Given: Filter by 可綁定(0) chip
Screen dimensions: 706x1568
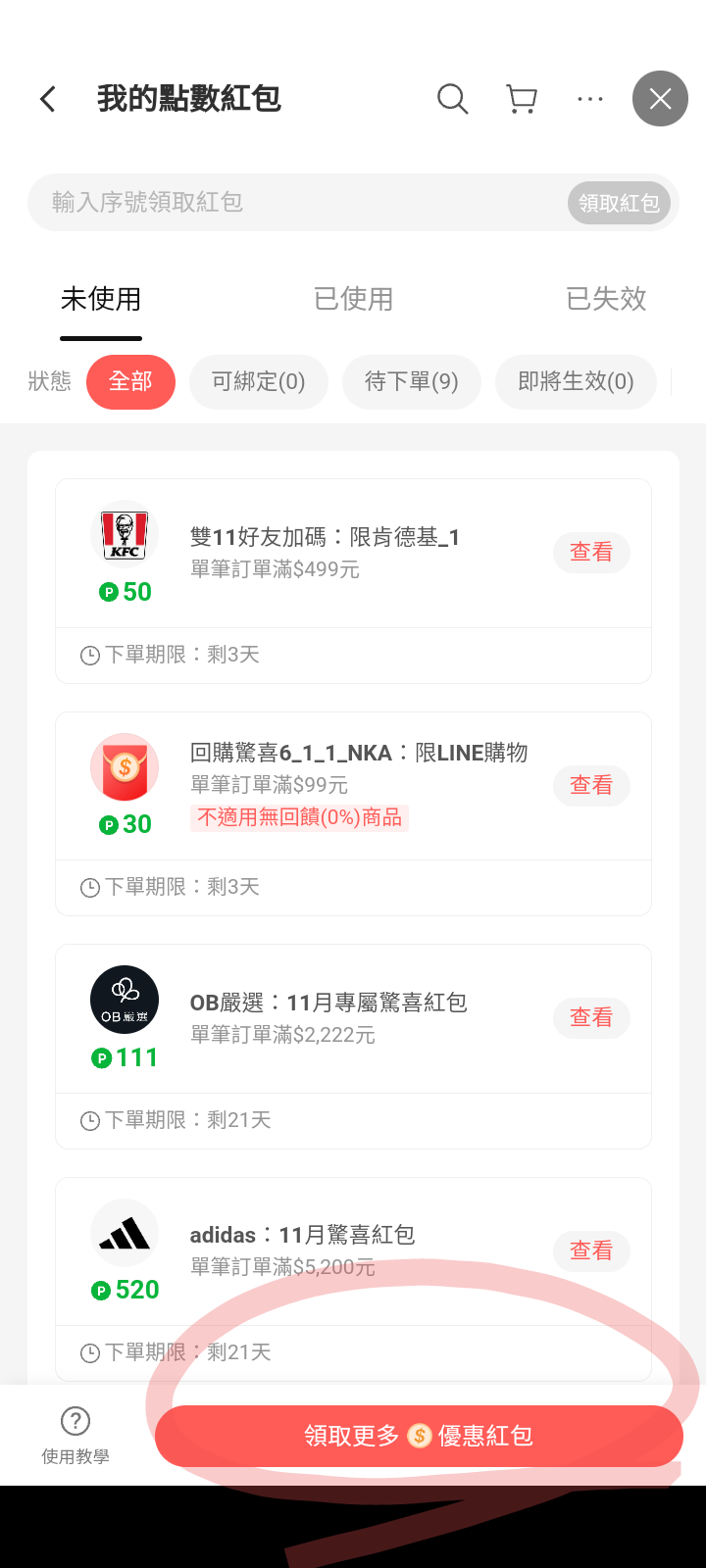Looking at the screenshot, I should click(x=259, y=381).
